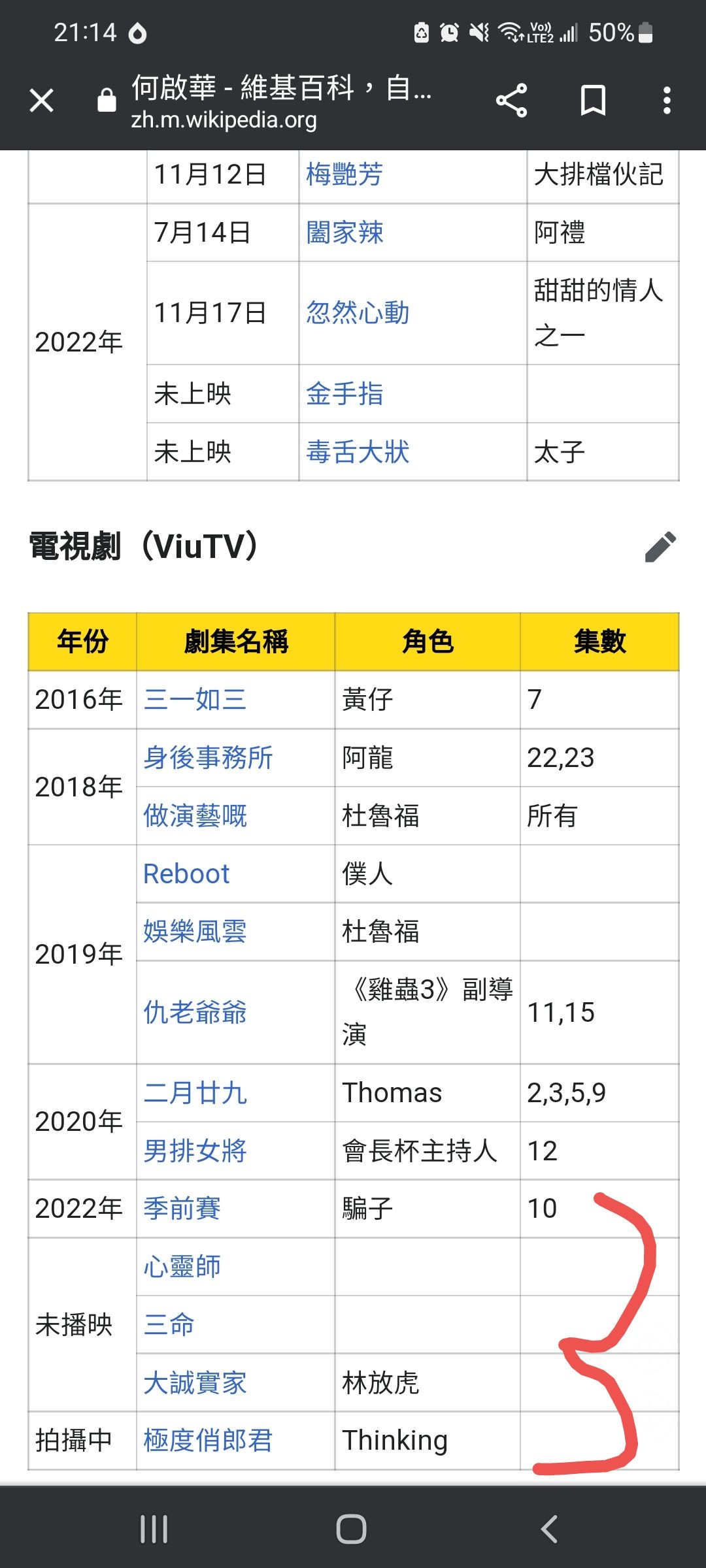Open the three-dot overflow menu
Viewport: 706px width, 1568px height.
coord(667,99)
